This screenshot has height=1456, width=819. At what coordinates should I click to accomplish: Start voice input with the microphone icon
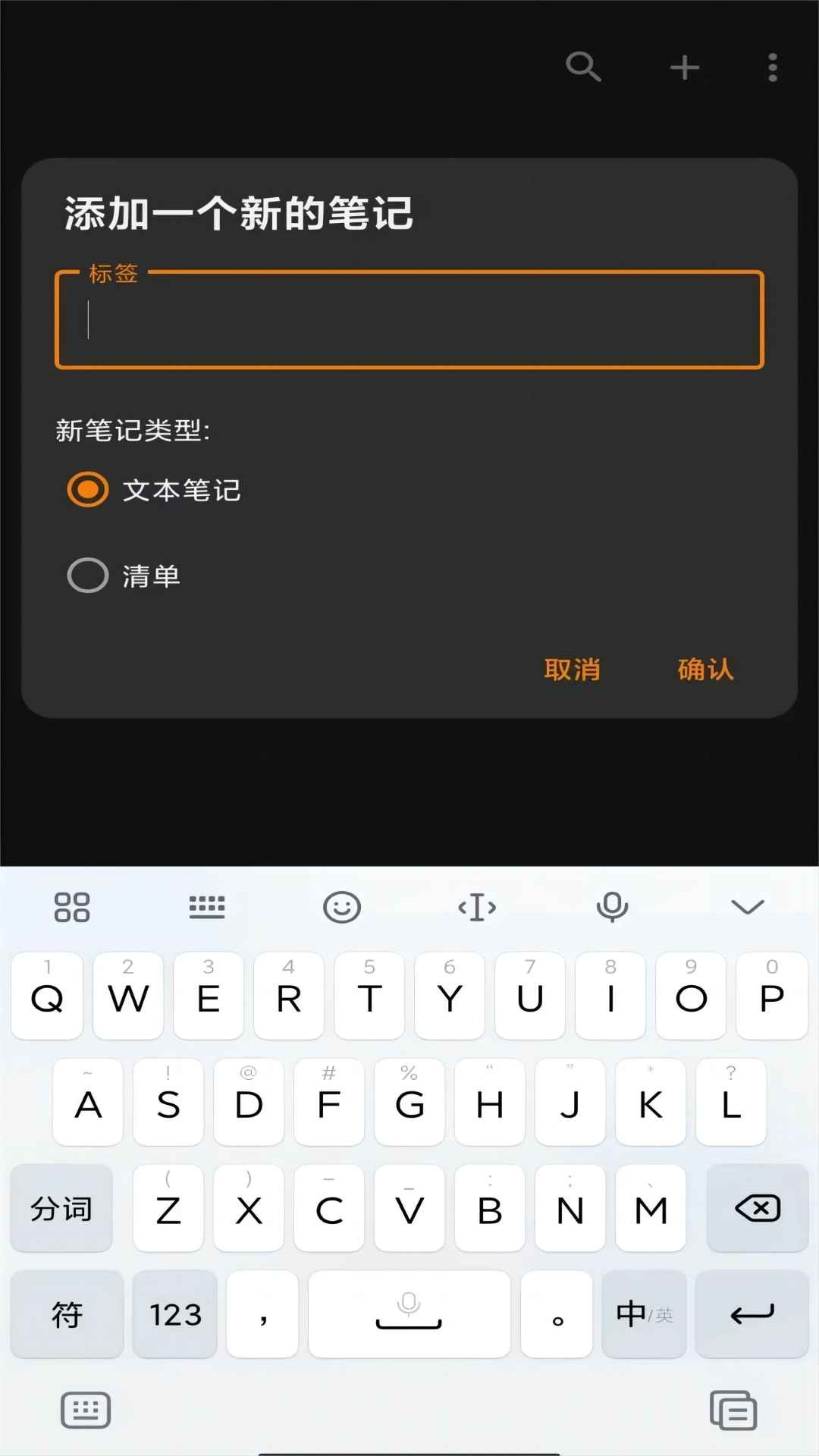612,907
